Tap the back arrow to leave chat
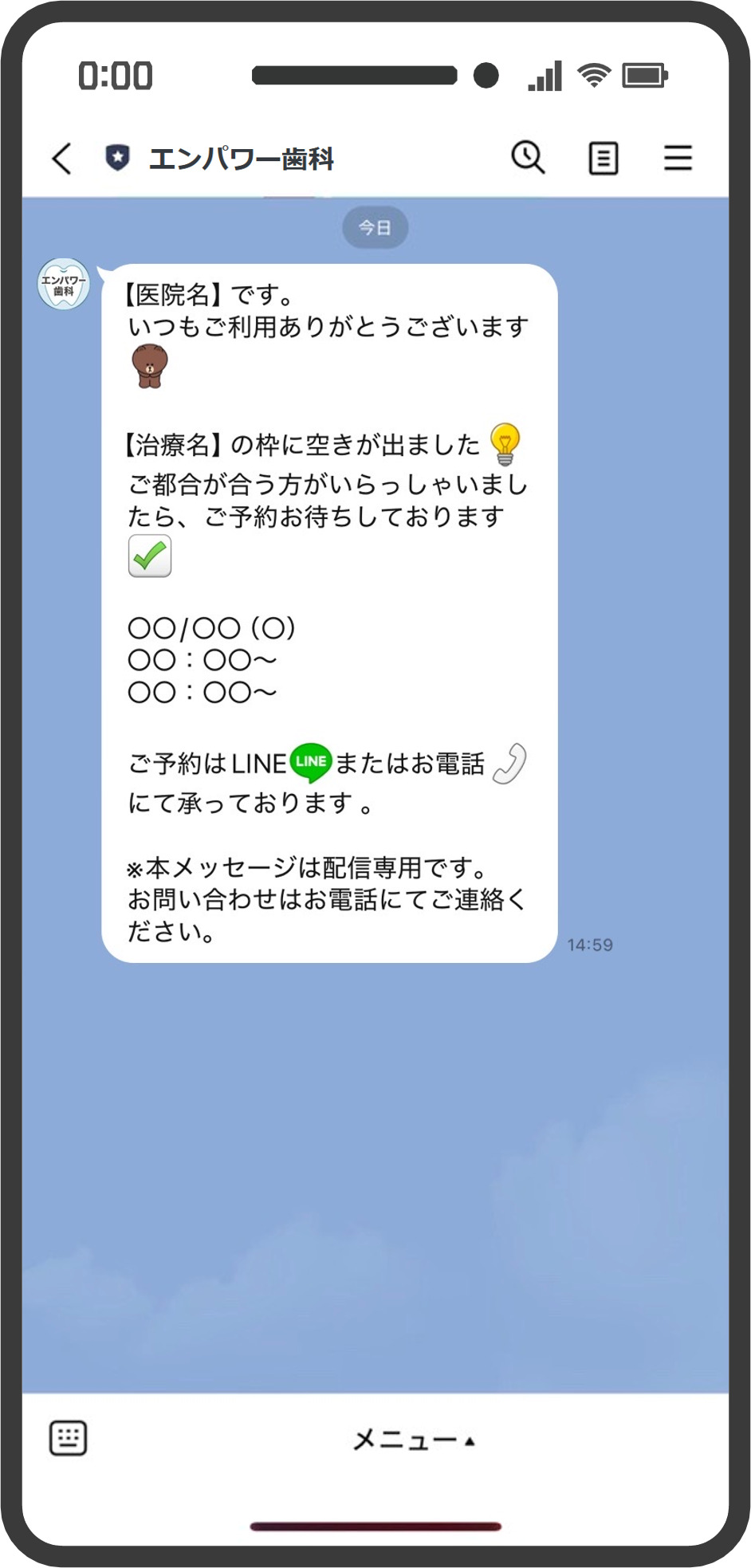751x1568 pixels. point(61,158)
